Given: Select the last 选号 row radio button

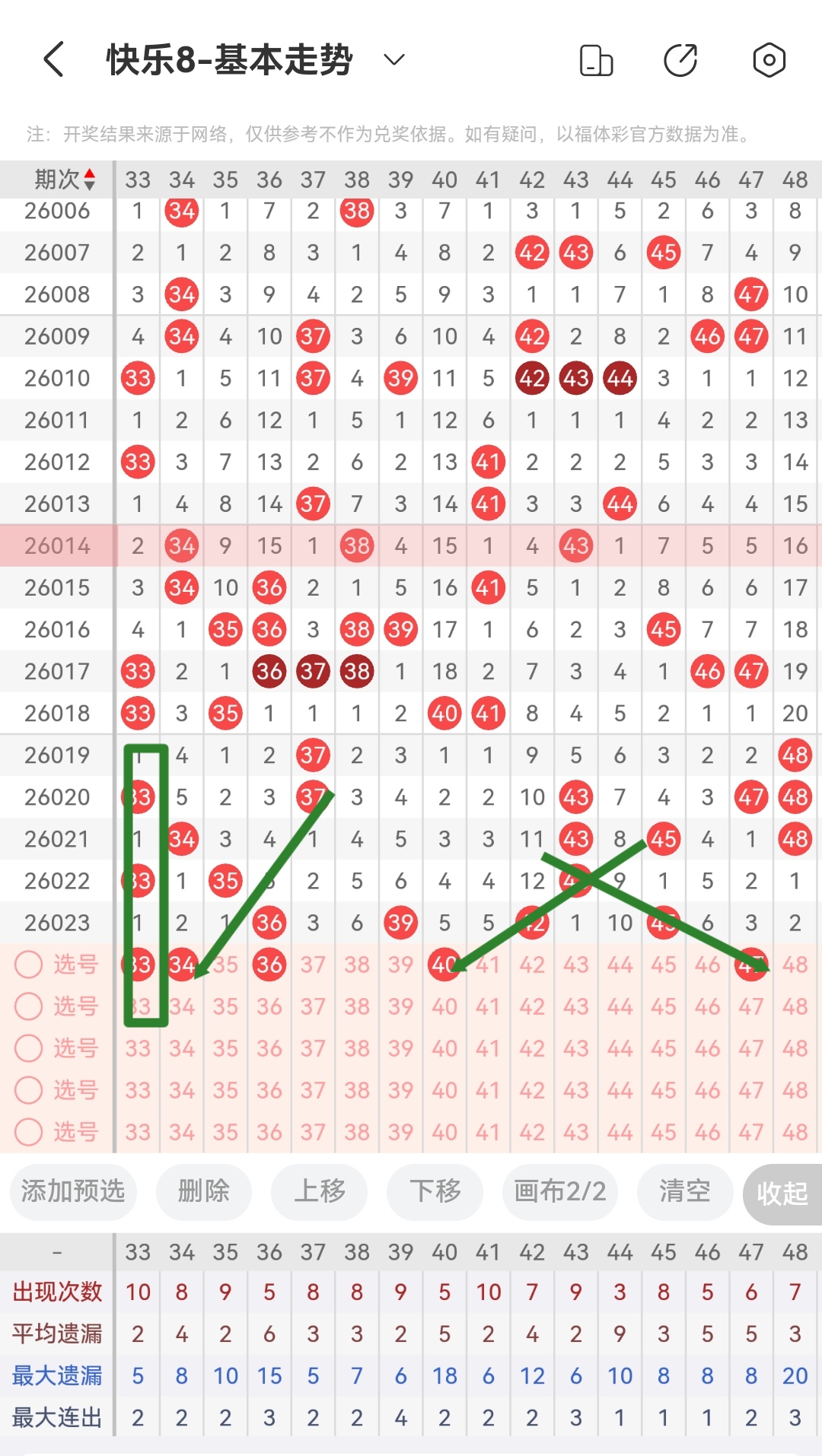Looking at the screenshot, I should 29,1132.
